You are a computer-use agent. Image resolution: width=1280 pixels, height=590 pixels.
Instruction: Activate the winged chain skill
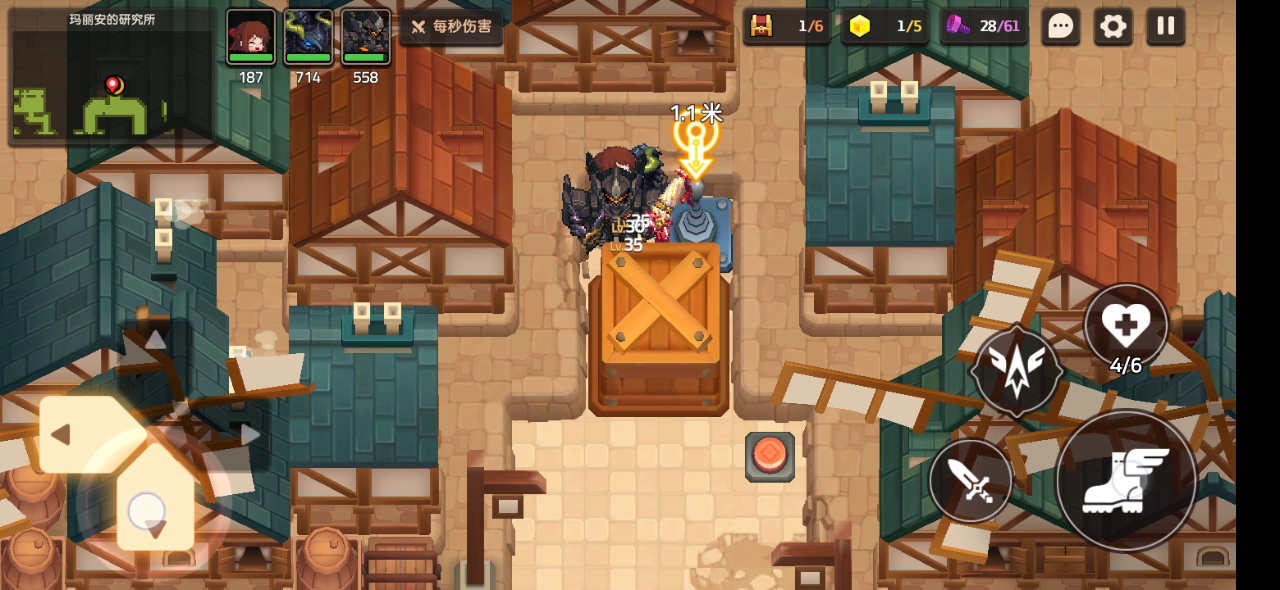pos(1017,372)
